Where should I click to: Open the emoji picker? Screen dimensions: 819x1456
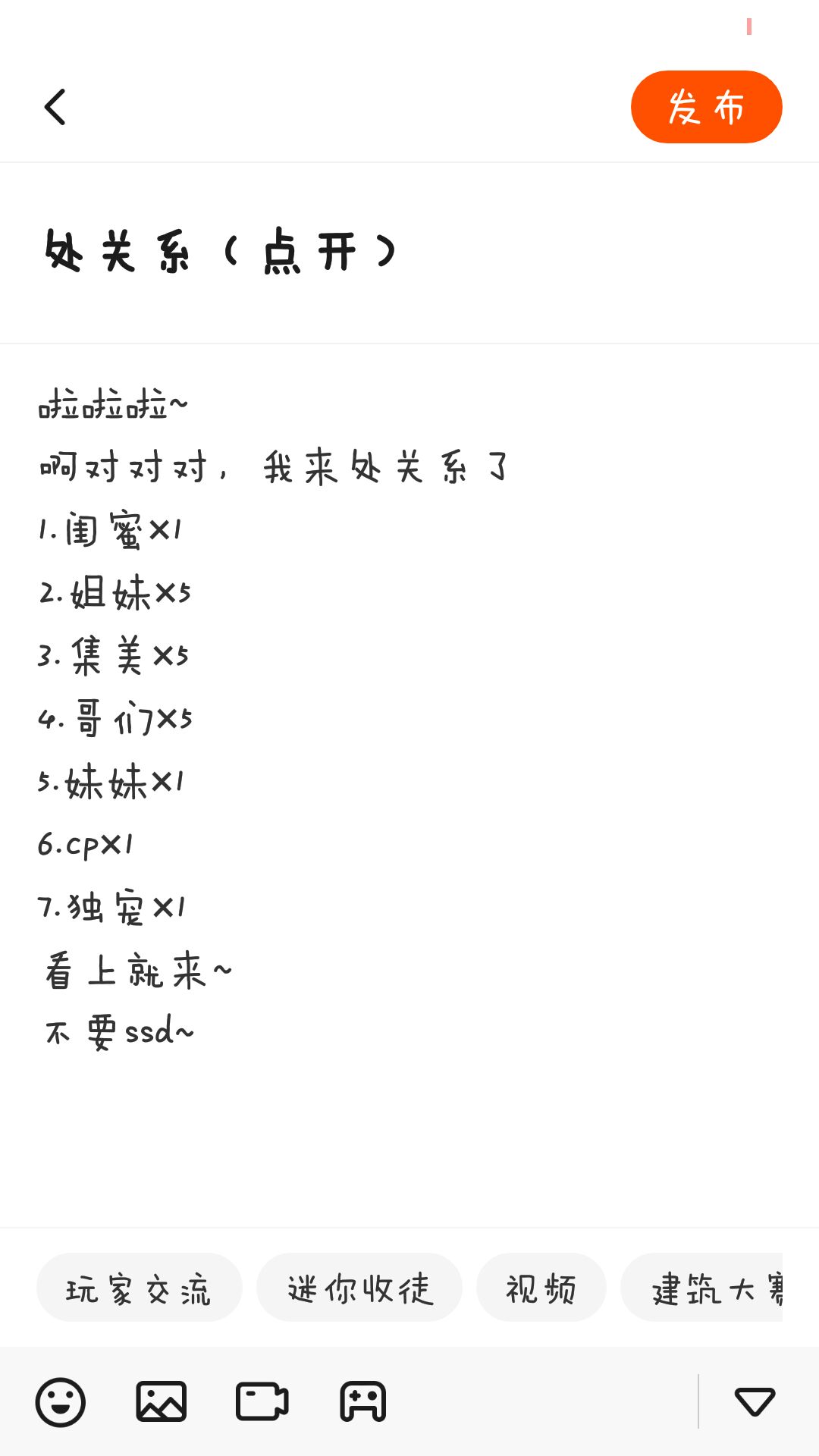tap(61, 1402)
